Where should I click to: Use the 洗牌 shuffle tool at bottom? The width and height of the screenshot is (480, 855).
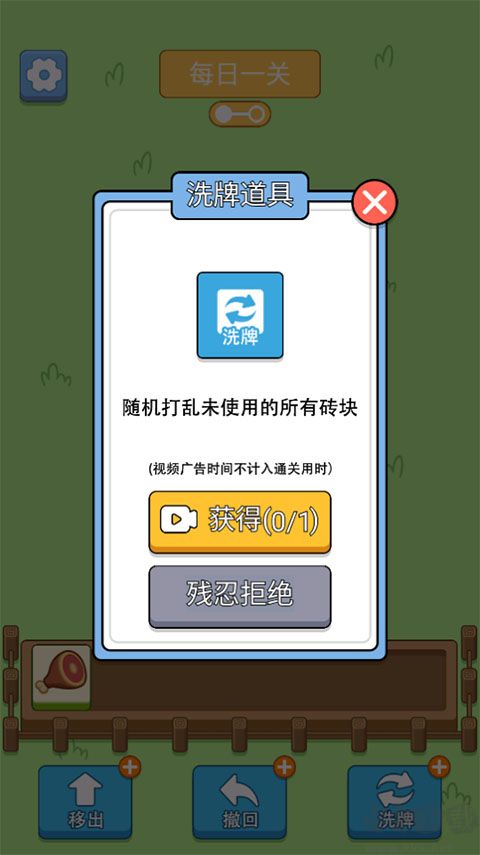click(x=395, y=802)
